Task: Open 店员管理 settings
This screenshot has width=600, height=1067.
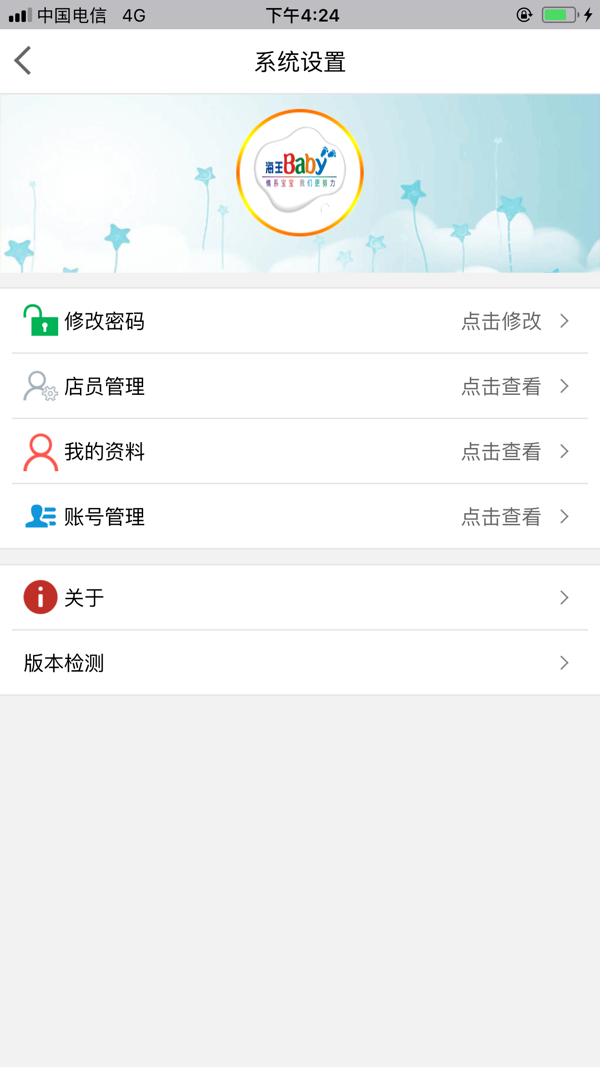Action: click(x=300, y=386)
